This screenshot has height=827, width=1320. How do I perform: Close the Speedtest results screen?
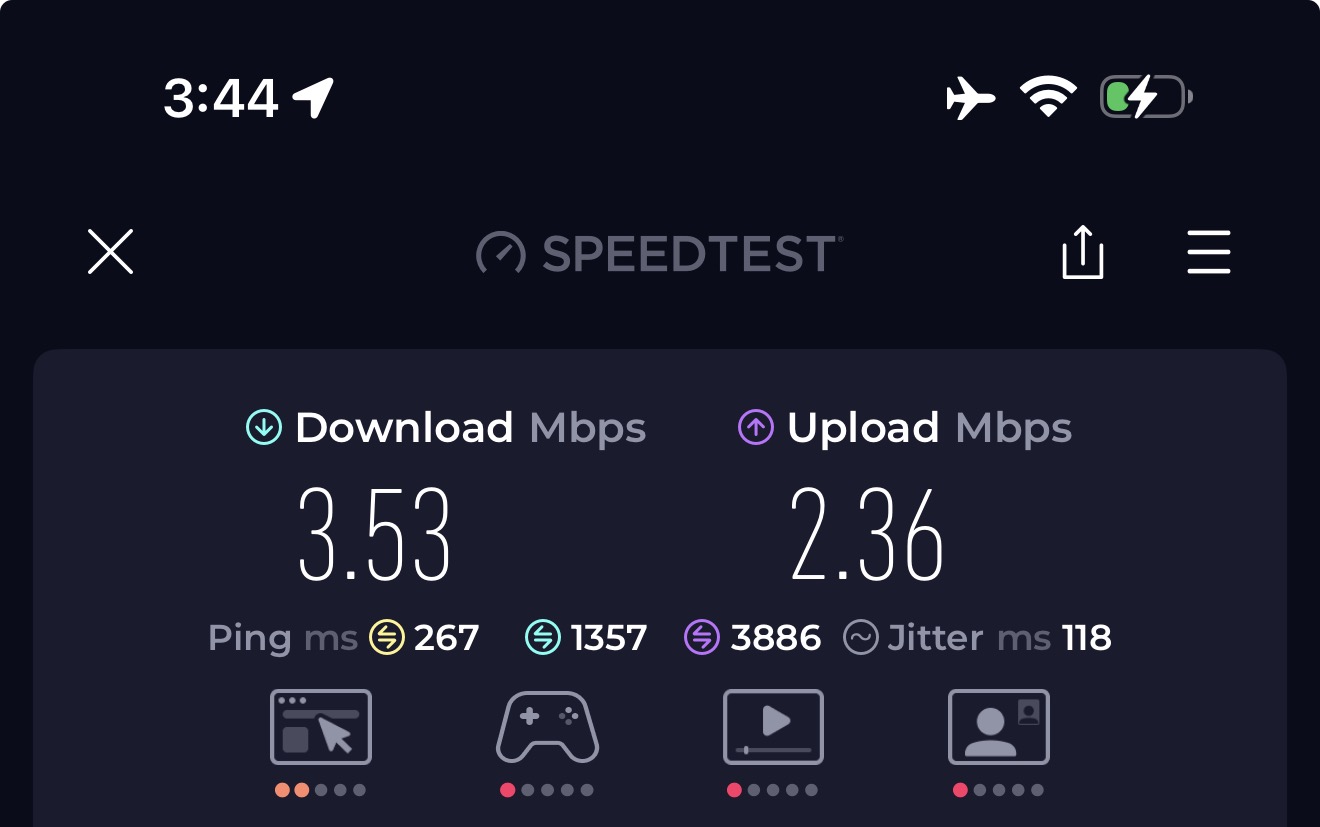(110, 251)
